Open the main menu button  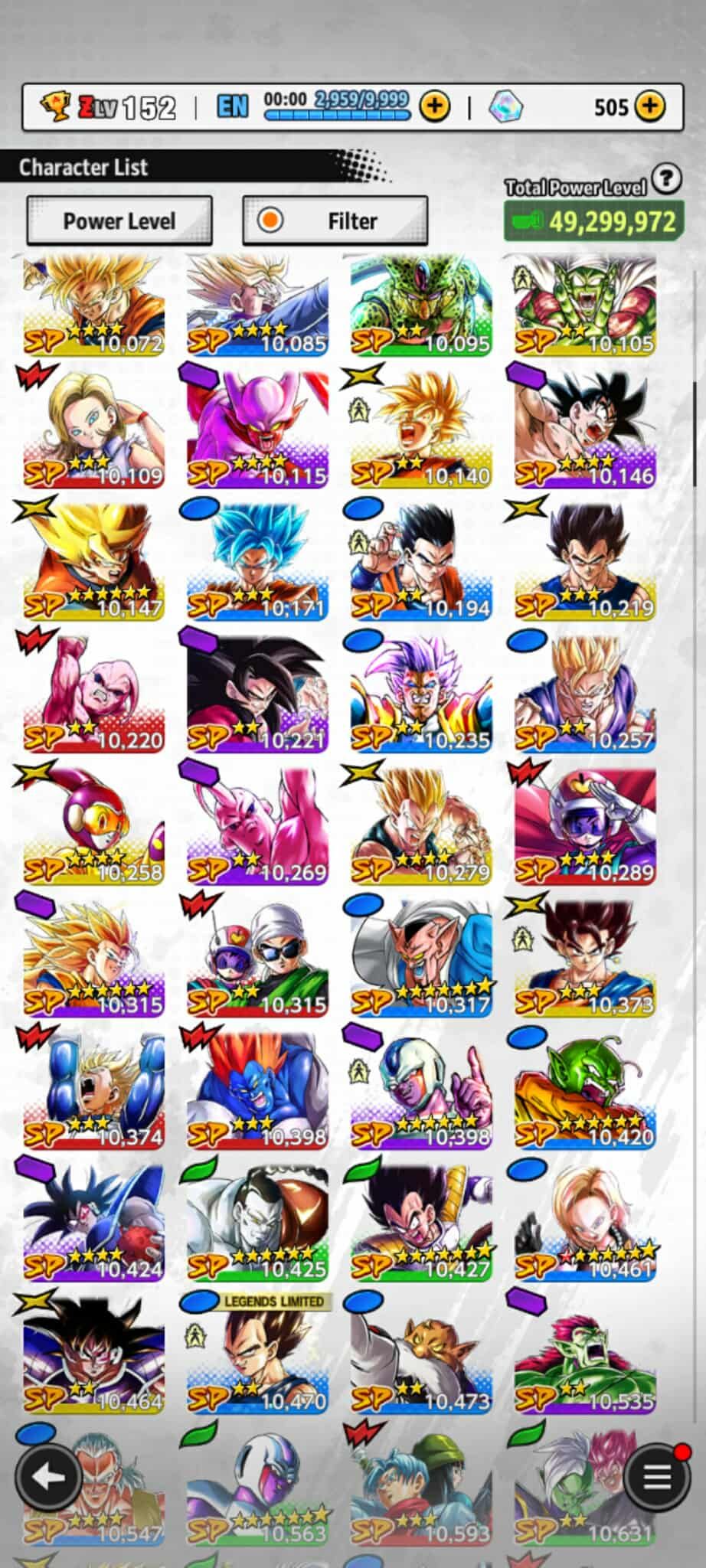point(657,1477)
